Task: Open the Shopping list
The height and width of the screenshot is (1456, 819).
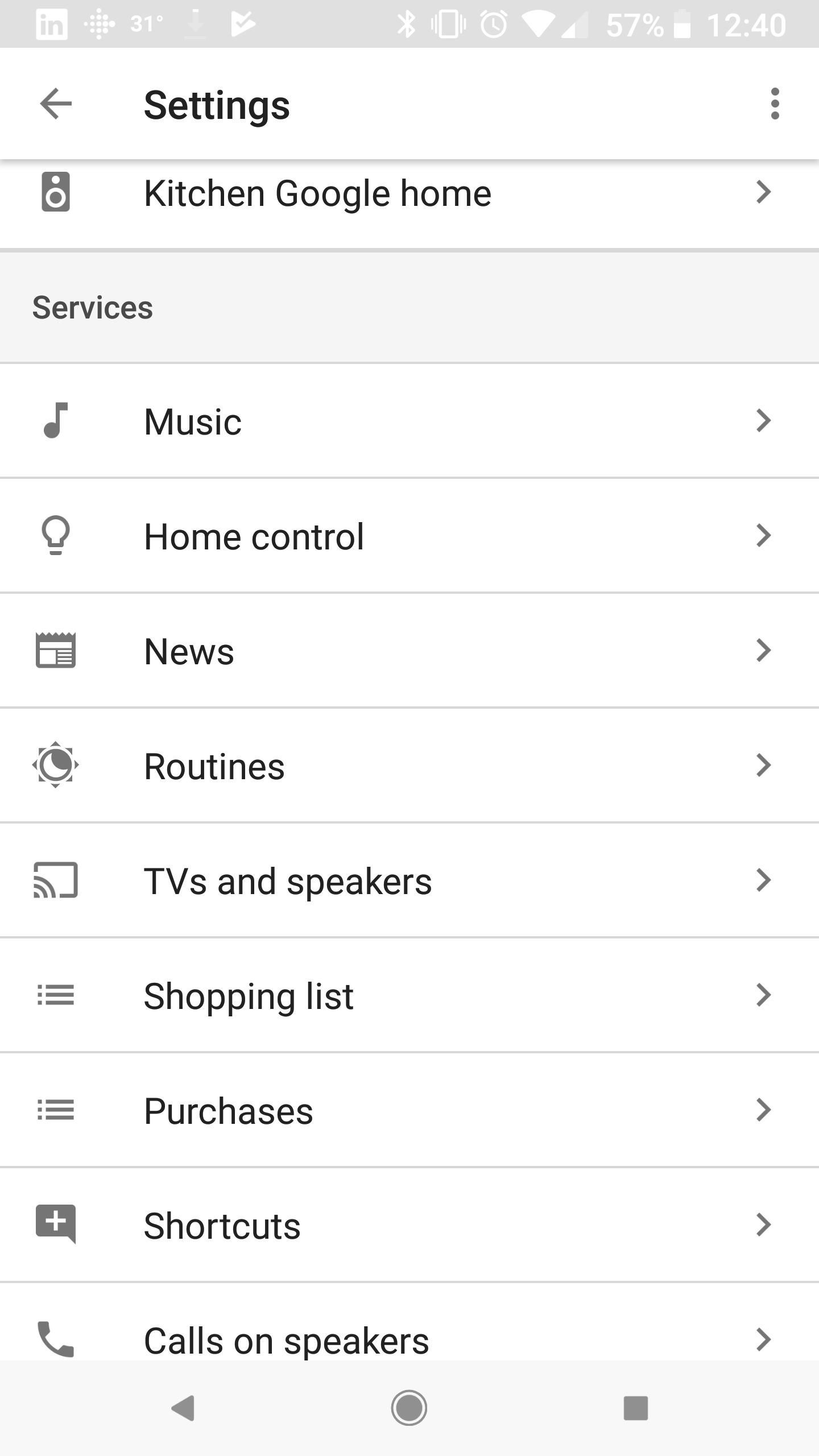Action: (x=409, y=996)
